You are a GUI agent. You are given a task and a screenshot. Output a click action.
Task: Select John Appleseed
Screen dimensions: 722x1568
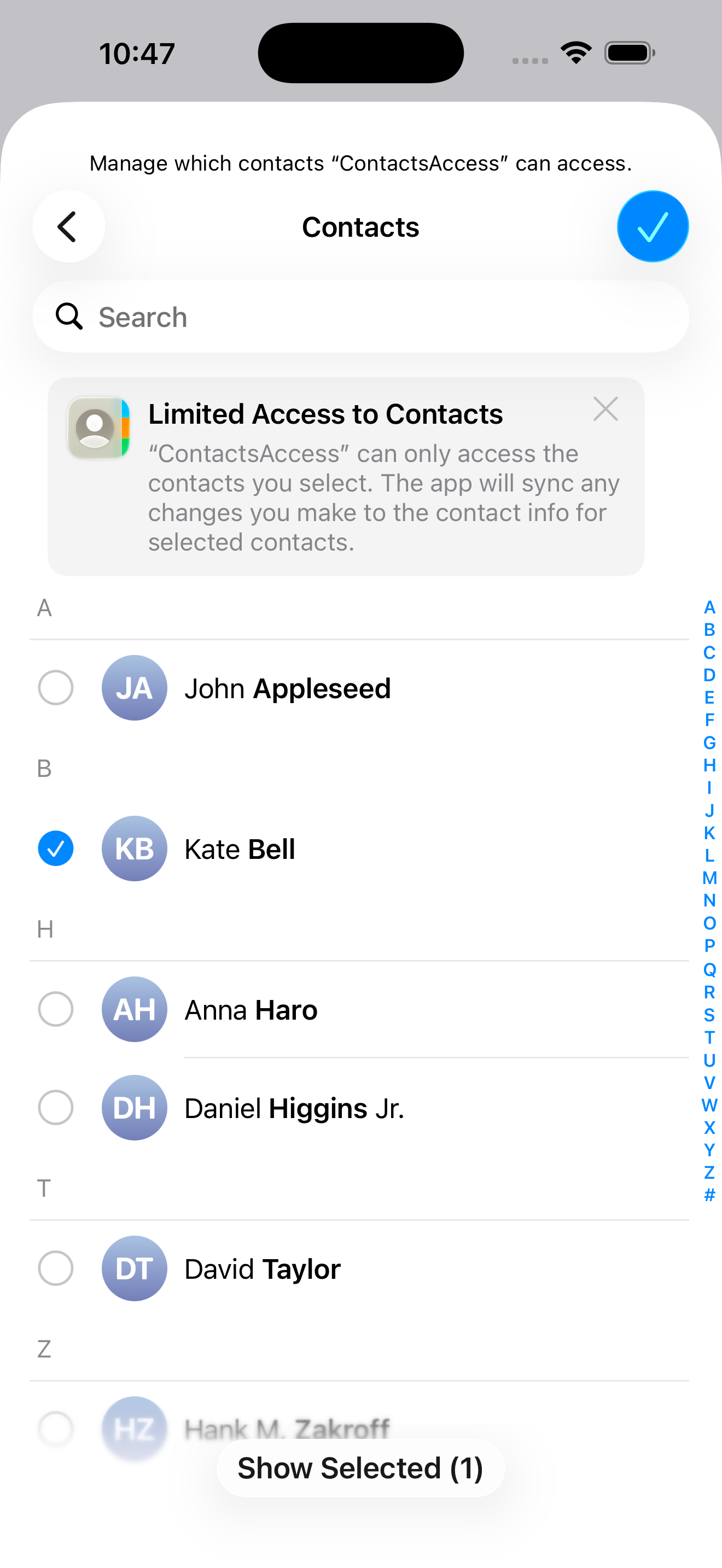(x=55, y=688)
